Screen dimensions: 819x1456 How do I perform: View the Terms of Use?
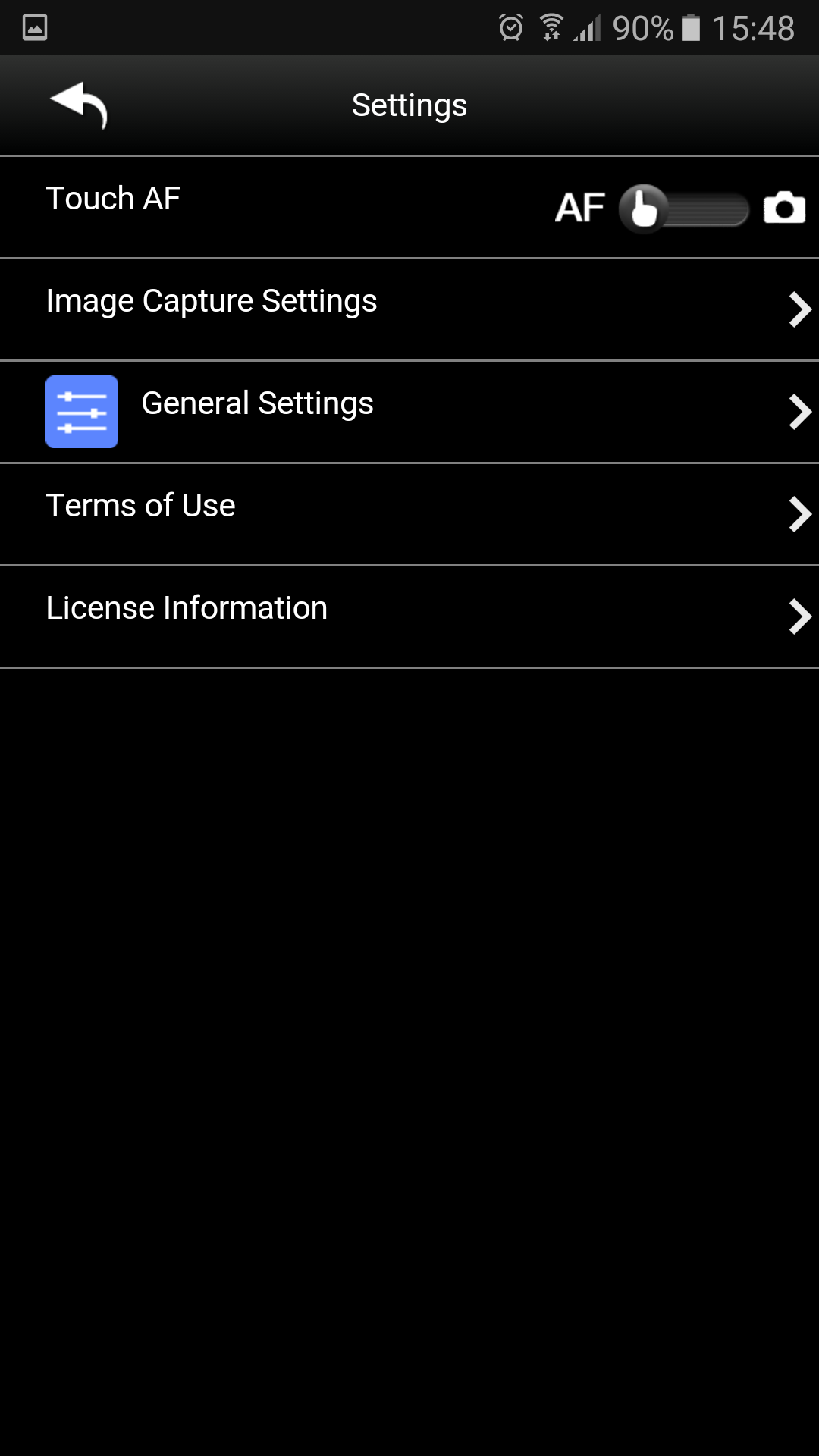point(409,514)
